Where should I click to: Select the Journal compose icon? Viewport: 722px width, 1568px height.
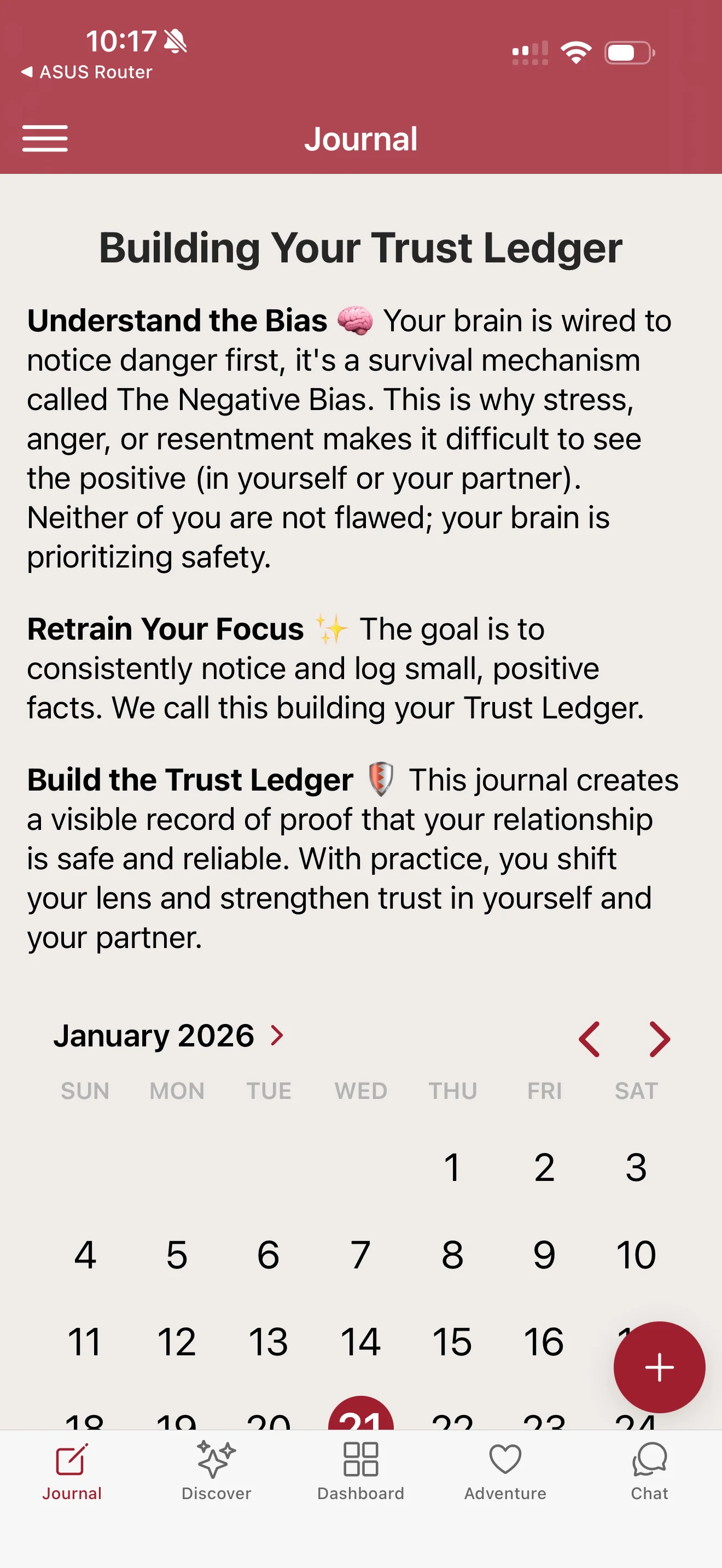[x=72, y=1461]
